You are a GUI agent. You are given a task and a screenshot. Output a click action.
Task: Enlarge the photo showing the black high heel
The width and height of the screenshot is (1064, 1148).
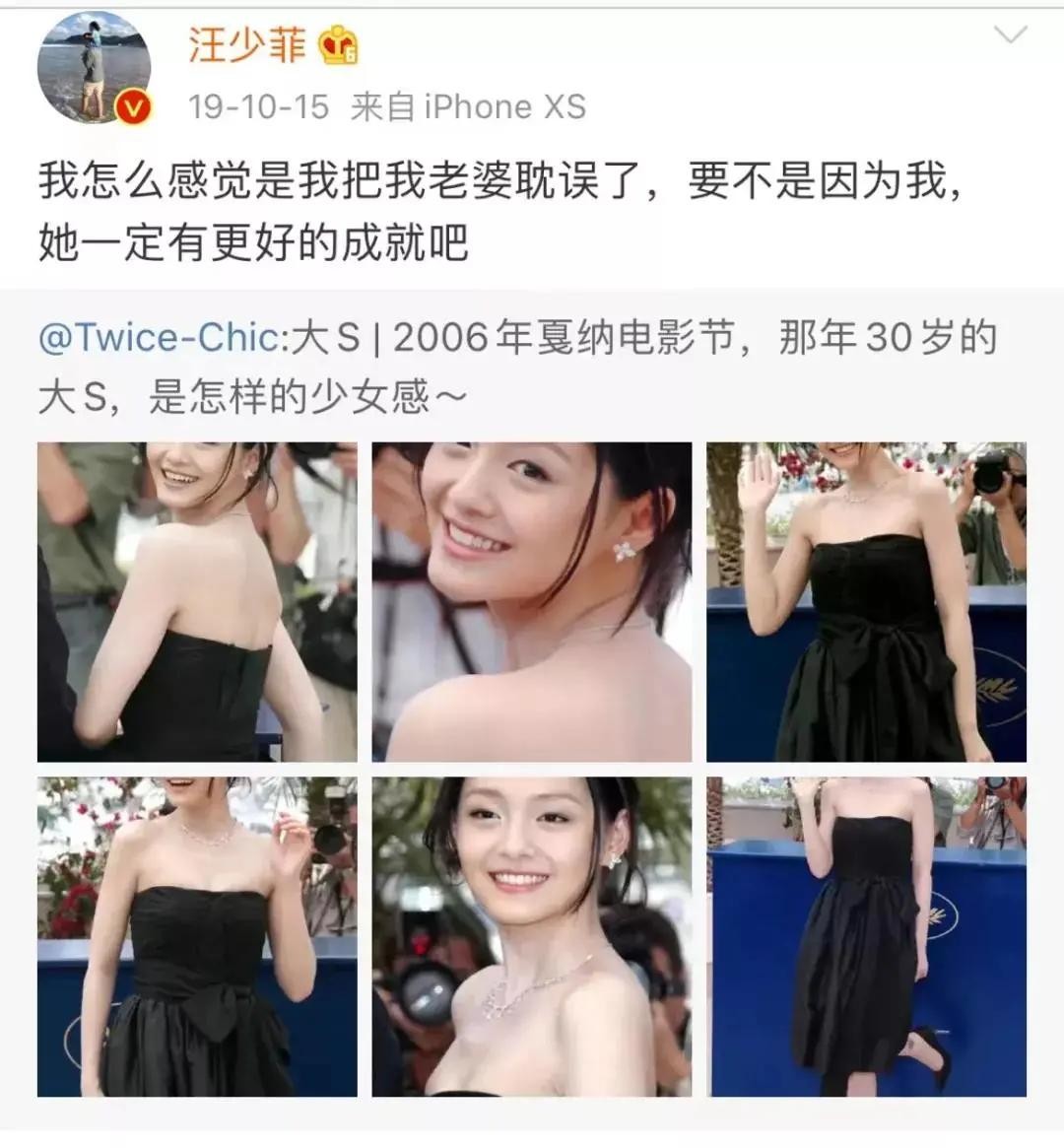click(x=866, y=936)
